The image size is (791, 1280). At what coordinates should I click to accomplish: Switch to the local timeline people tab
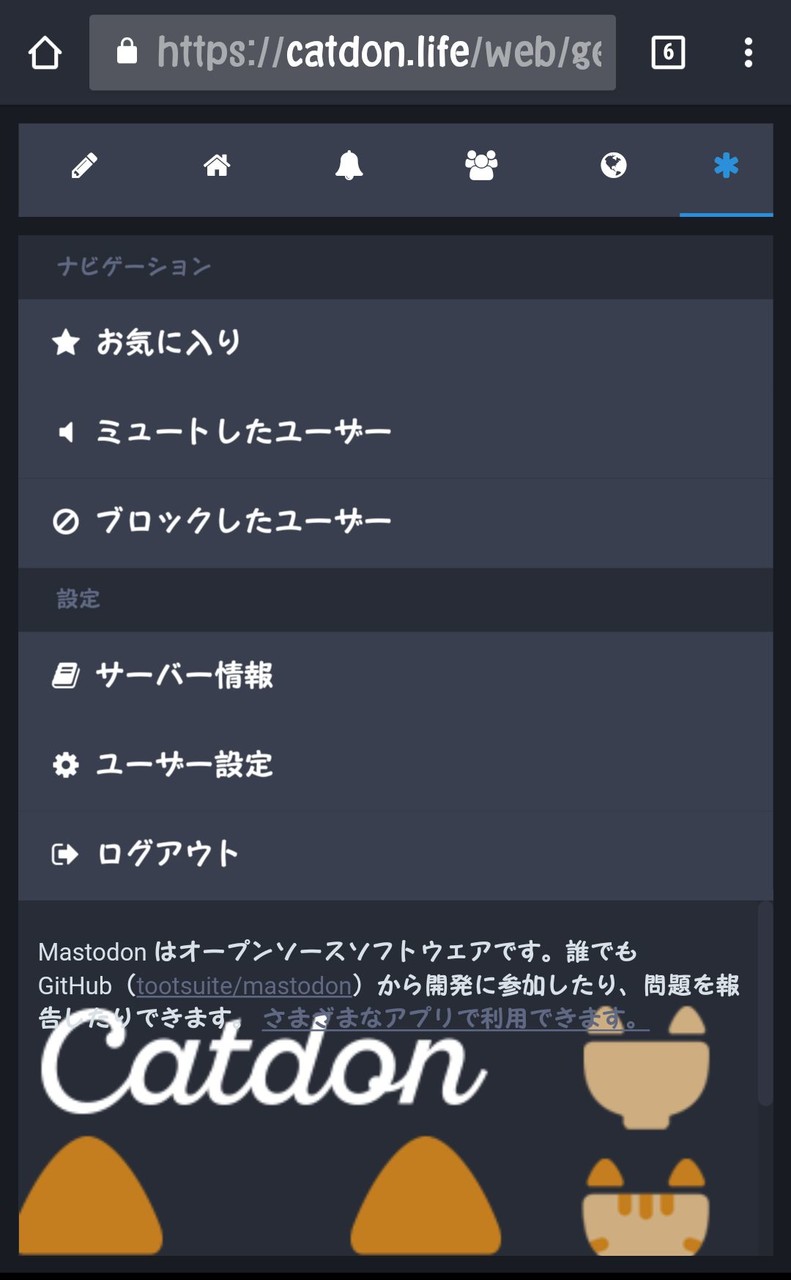click(482, 167)
